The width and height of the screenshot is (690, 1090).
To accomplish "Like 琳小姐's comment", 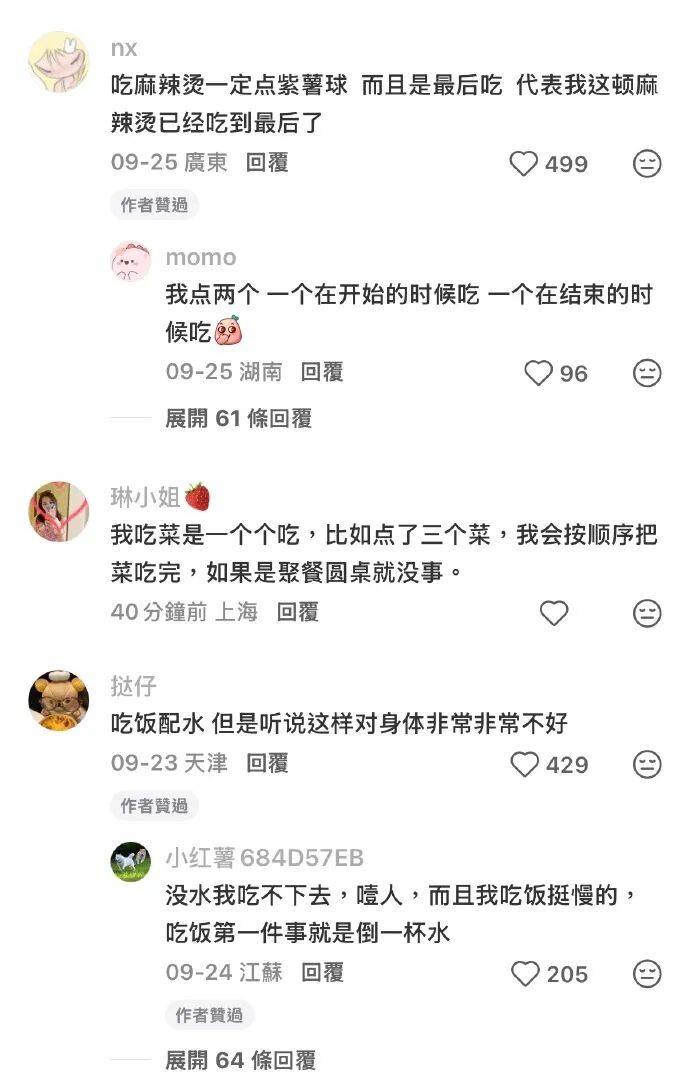I will pyautogui.click(x=553, y=613).
